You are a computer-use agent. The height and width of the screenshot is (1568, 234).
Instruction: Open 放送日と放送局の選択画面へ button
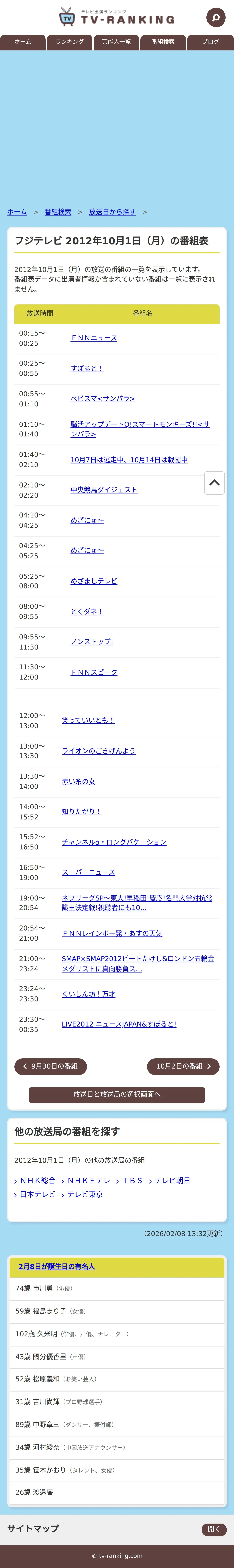(117, 1094)
